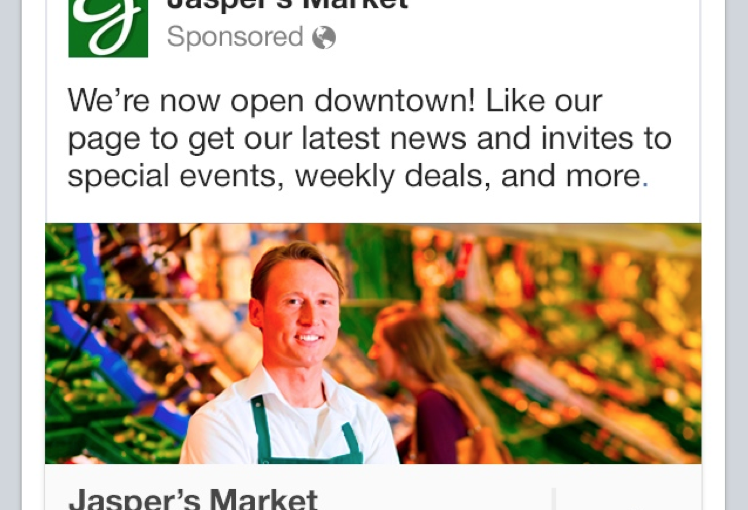Open the sponsored ad's grocery store photo
The height and width of the screenshot is (510, 748).
(373, 343)
